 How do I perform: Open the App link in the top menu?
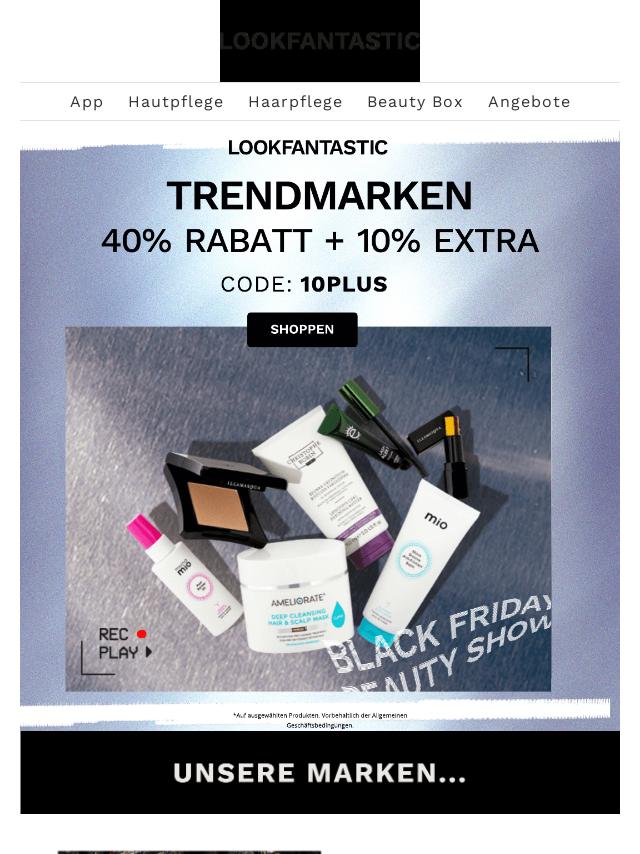click(x=87, y=102)
